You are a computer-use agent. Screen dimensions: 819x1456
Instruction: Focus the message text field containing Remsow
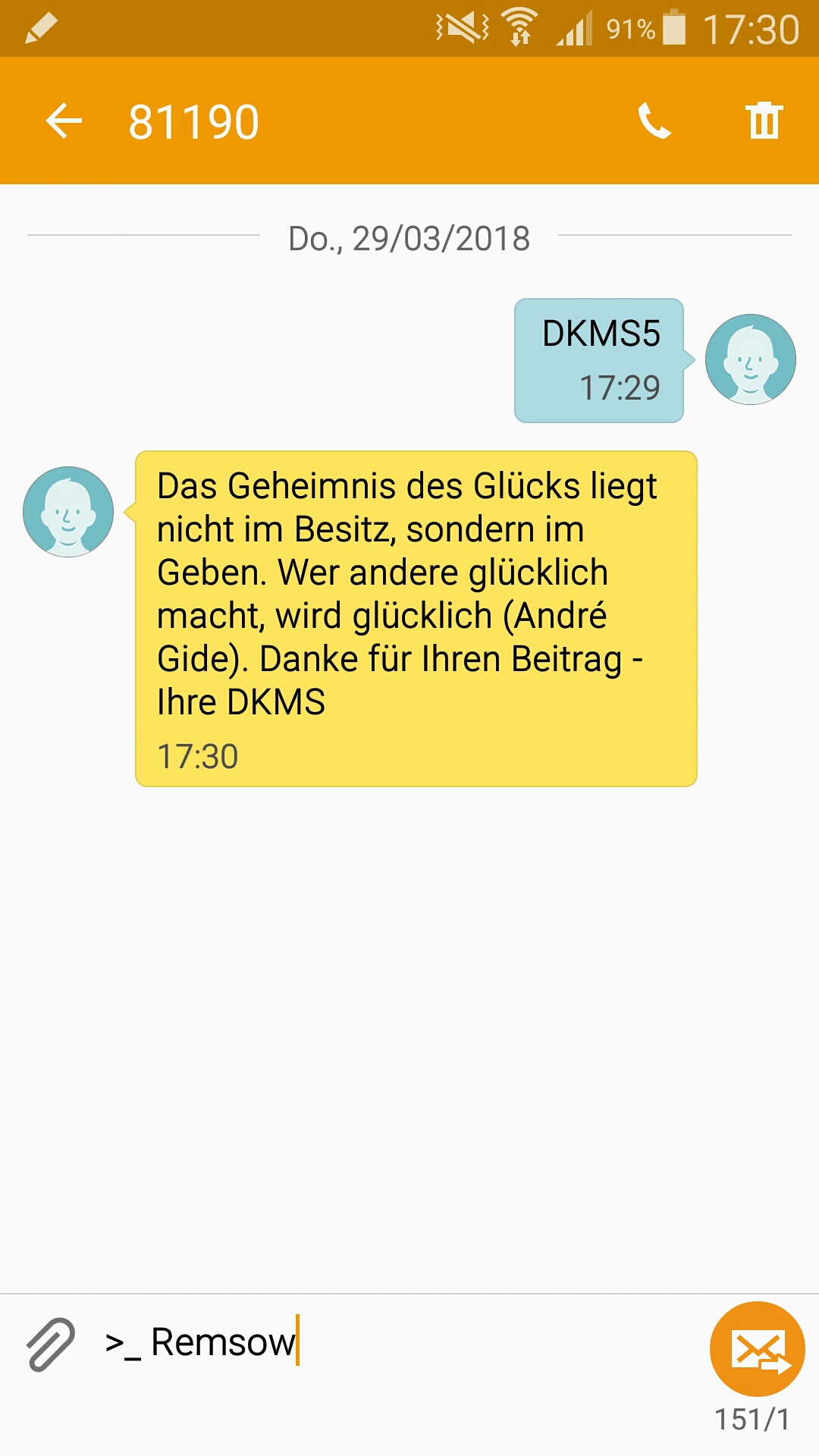click(394, 1343)
